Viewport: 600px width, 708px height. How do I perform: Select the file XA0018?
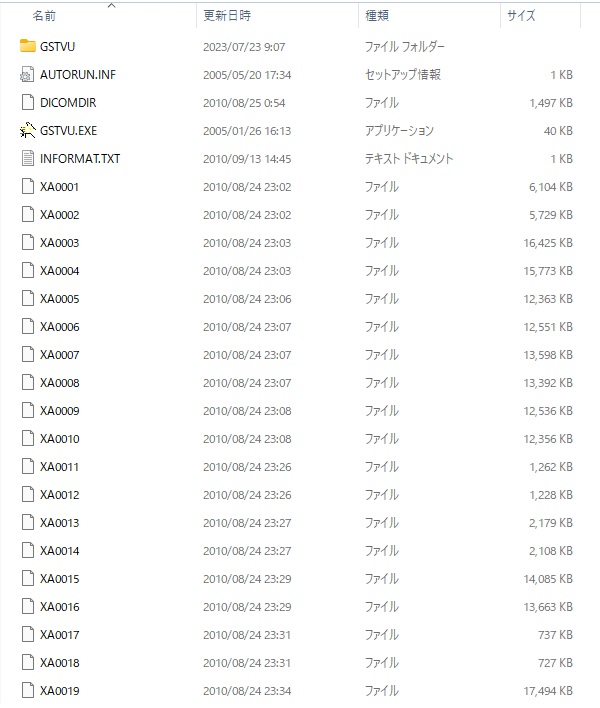(x=59, y=663)
